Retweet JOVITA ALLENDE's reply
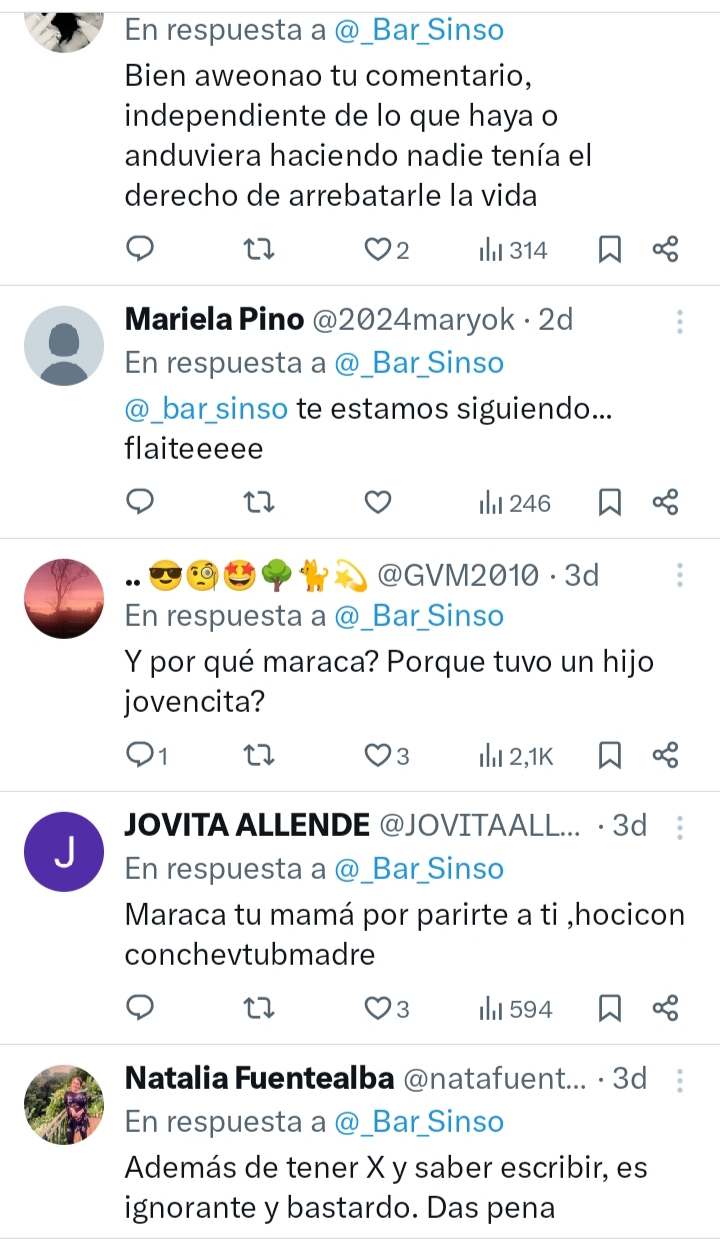Screen dimensions: 720x1244 pos(260,1009)
